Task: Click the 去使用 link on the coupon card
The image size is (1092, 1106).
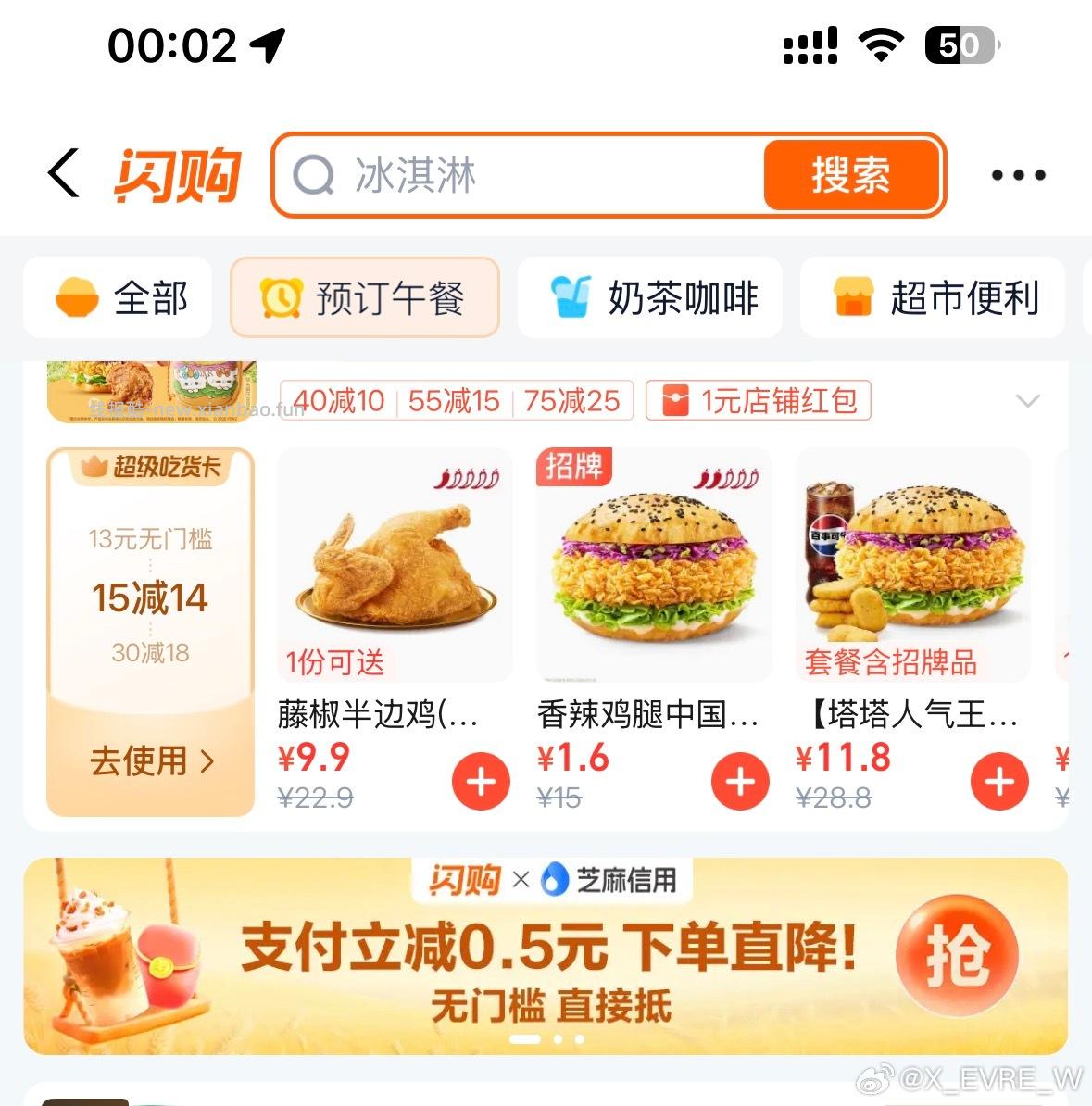Action: 148,761
